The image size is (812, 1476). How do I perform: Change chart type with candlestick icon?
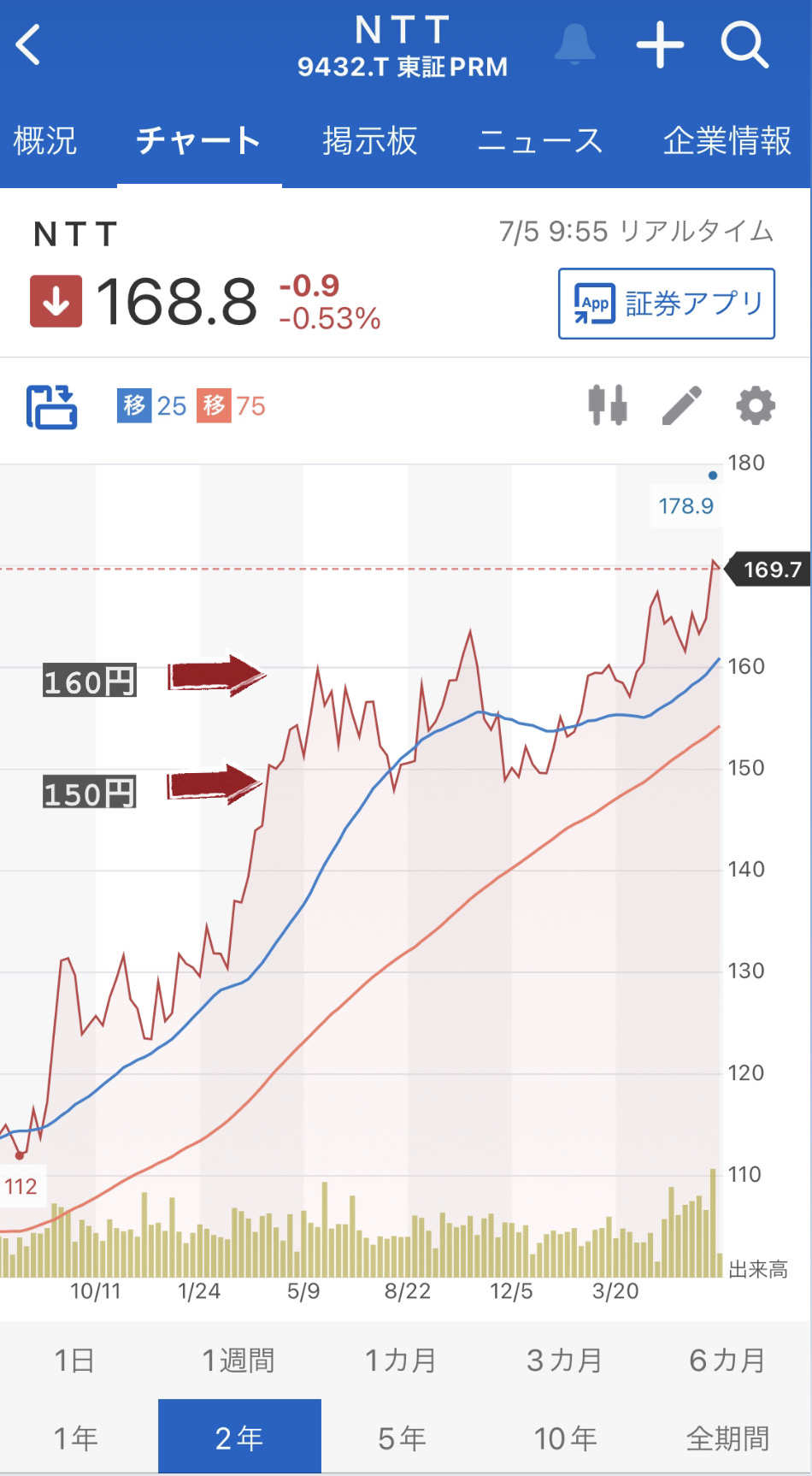click(608, 405)
